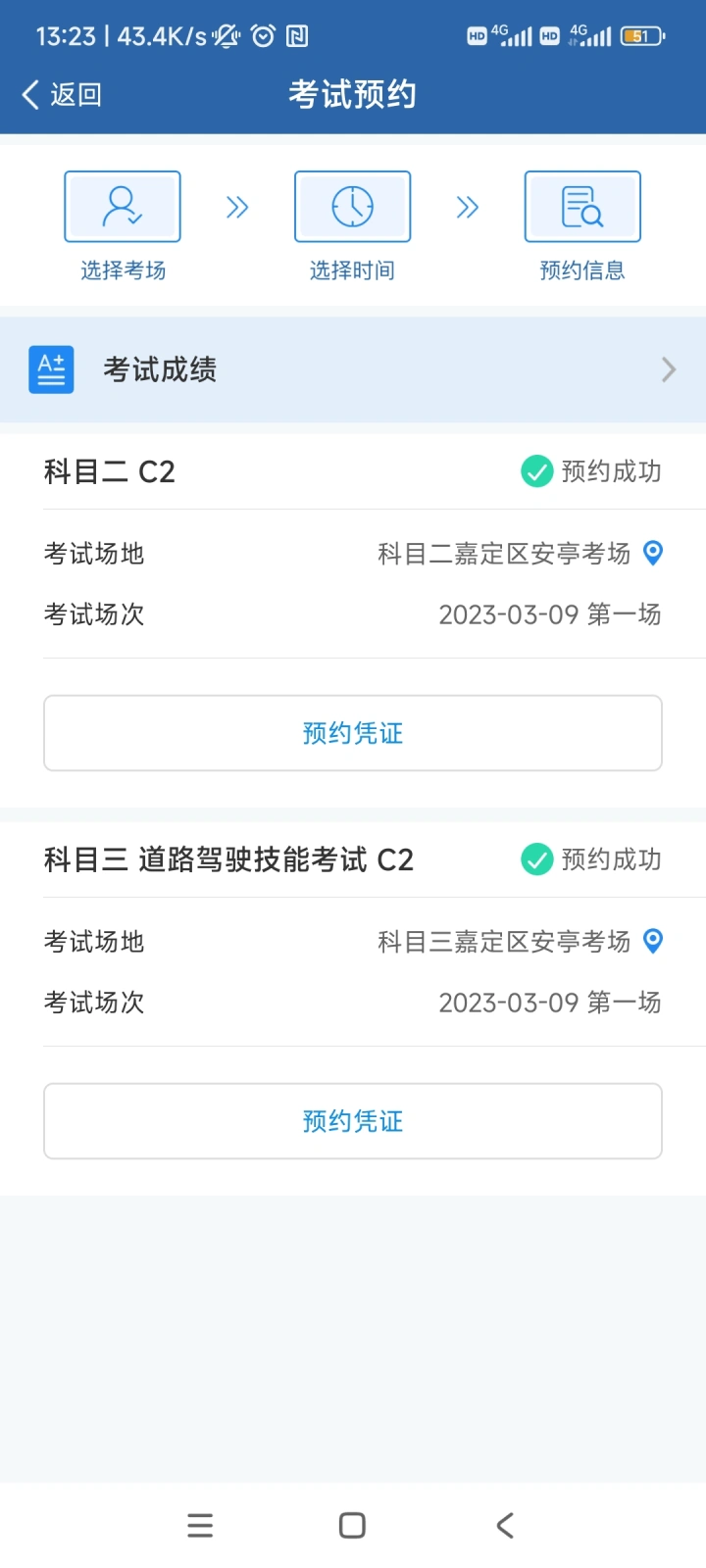This screenshot has height=1568, width=706.
Task: Select the 选择时间 step
Action: (x=352, y=226)
